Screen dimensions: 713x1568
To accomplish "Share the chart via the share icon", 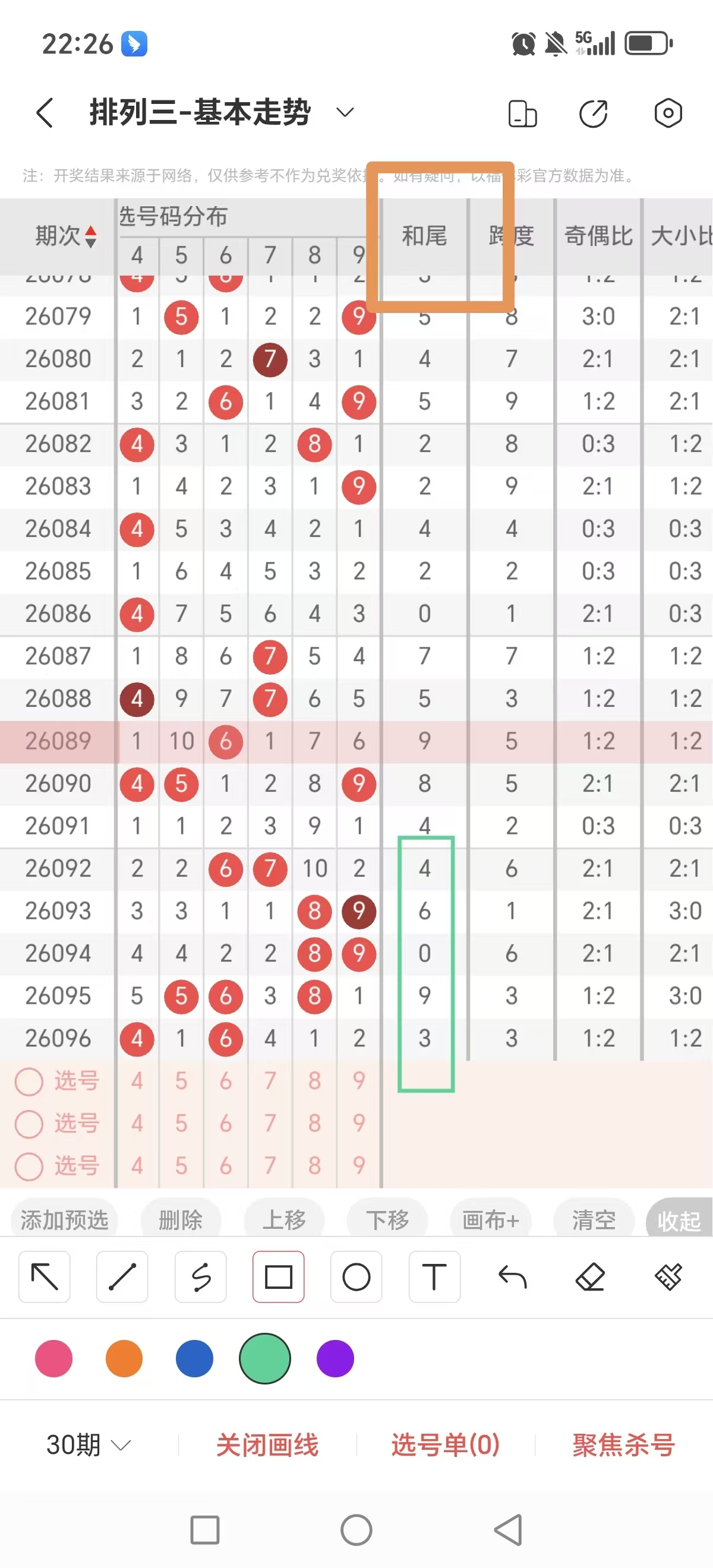I will tap(593, 113).
